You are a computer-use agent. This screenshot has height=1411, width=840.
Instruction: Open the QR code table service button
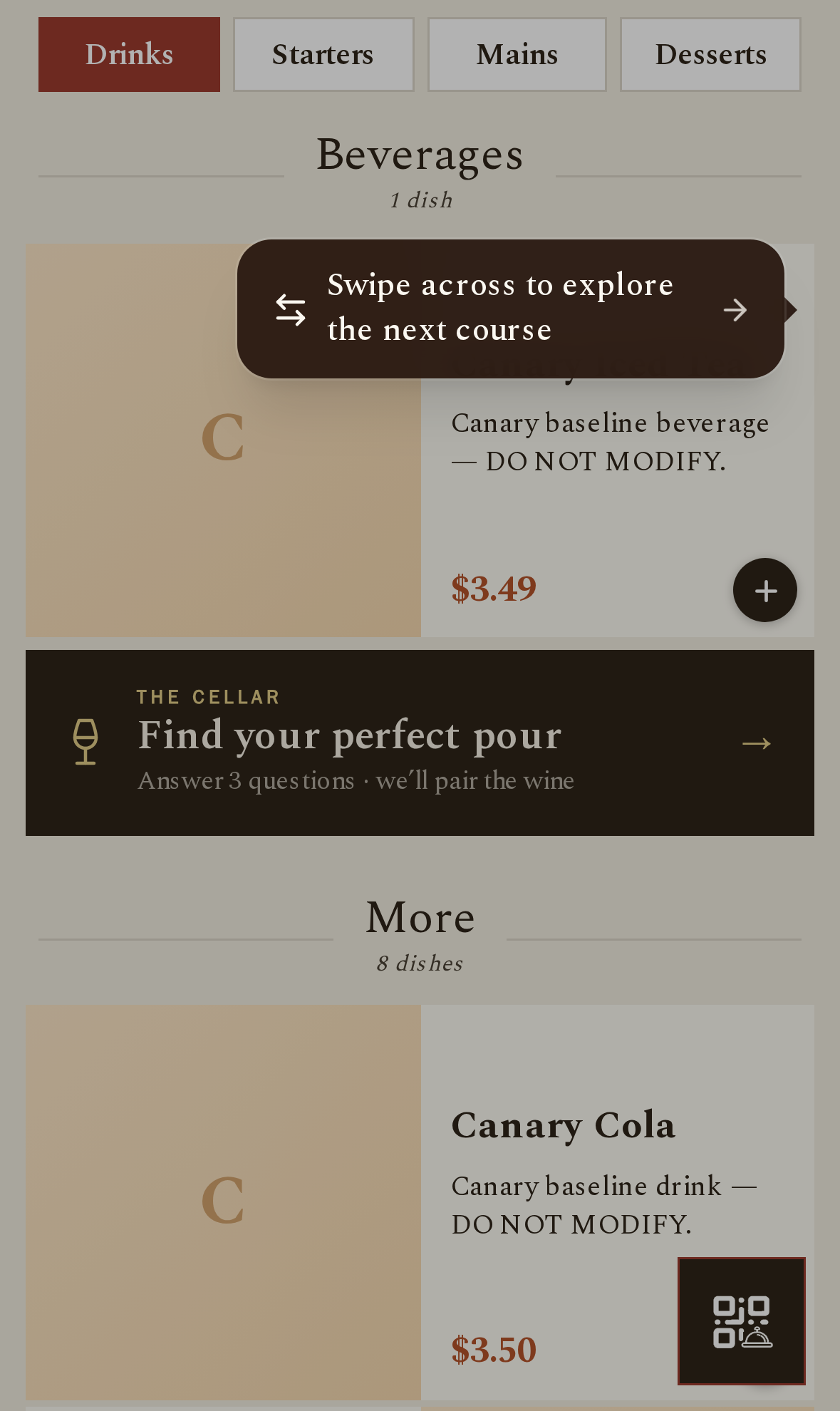click(742, 1321)
